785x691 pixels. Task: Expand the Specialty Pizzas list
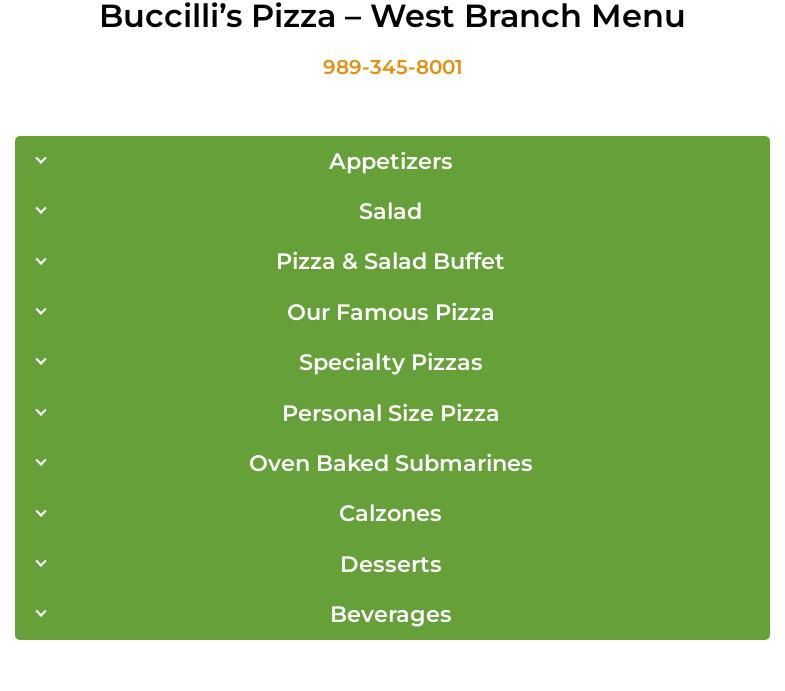[x=390, y=362]
